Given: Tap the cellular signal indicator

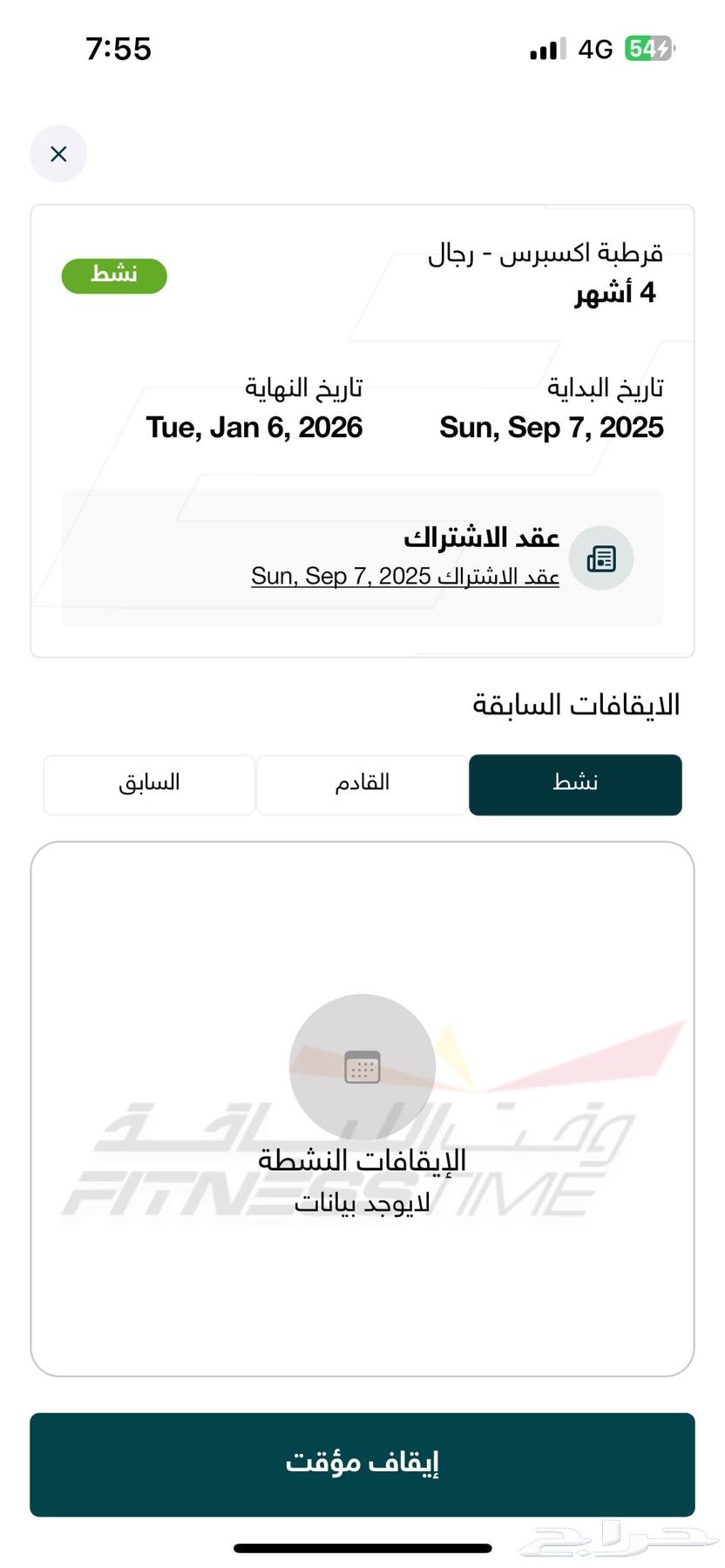Looking at the screenshot, I should (x=545, y=50).
